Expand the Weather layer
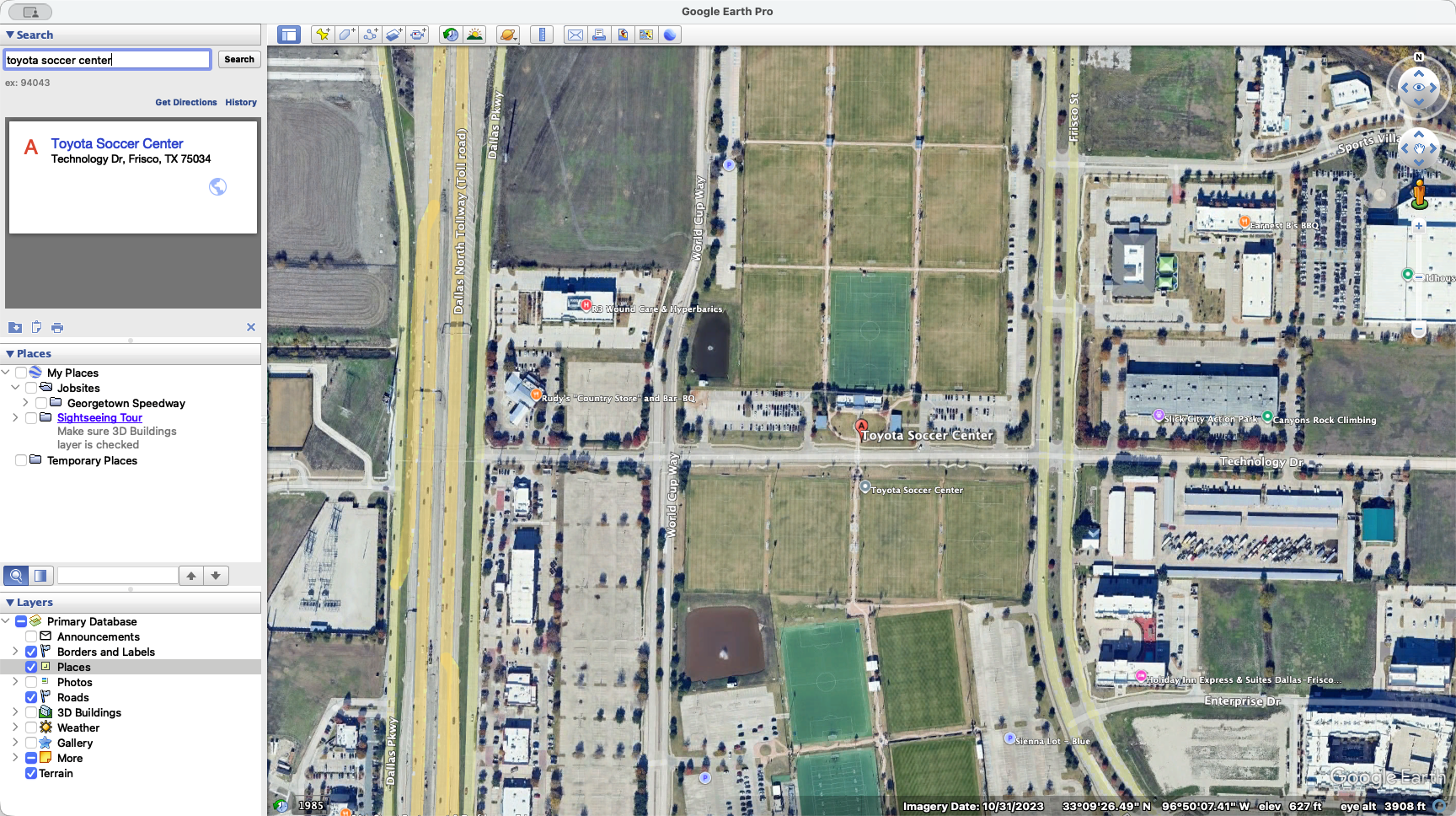The image size is (1456, 816). (15, 727)
